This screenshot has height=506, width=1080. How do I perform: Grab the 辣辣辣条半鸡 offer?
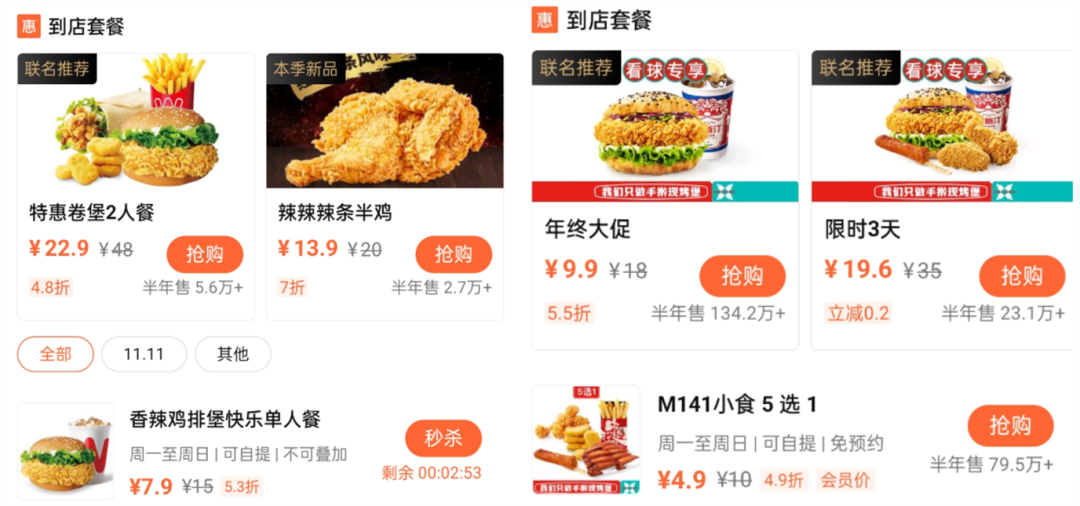pyautogui.click(x=453, y=254)
